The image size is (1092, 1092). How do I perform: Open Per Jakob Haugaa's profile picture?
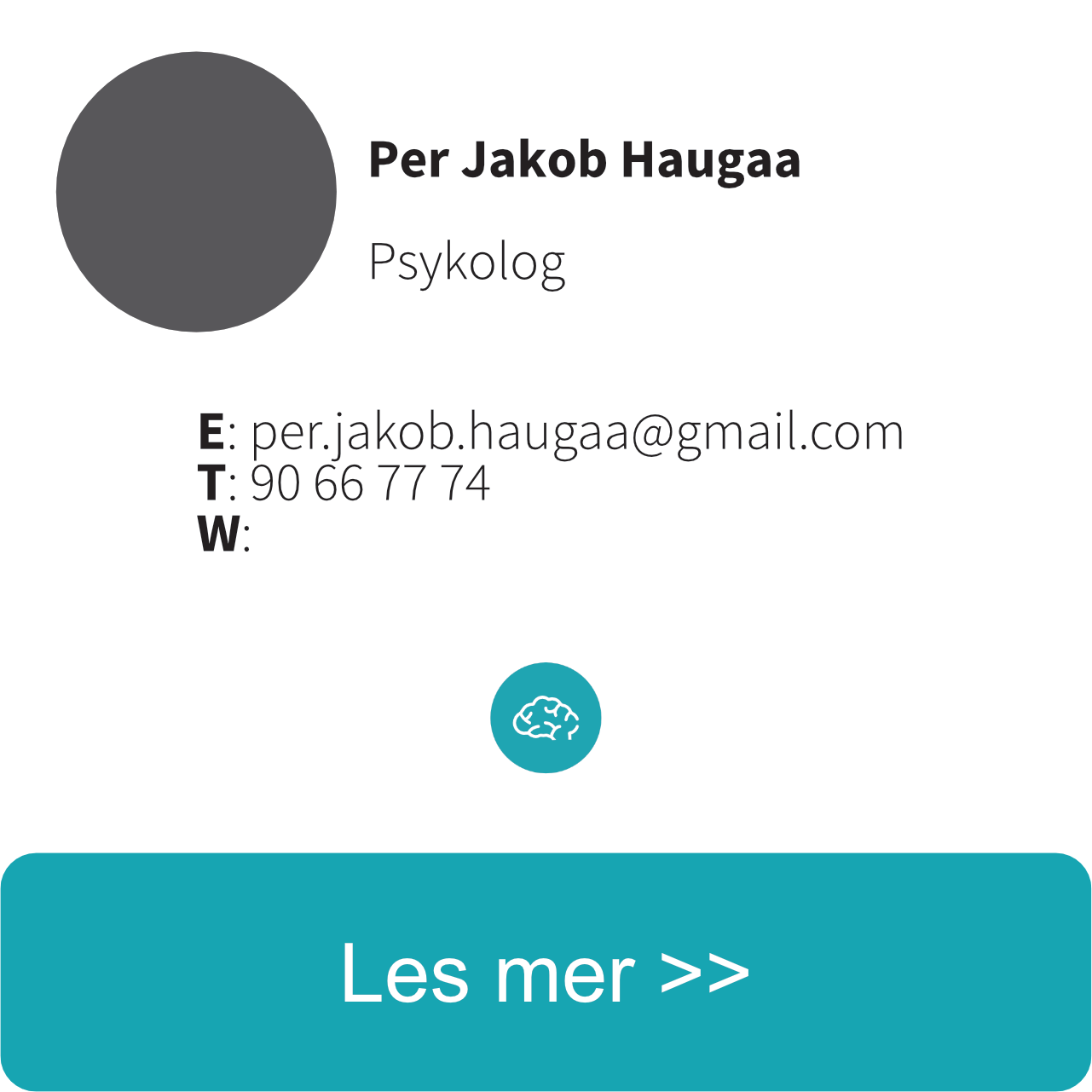[196, 192]
